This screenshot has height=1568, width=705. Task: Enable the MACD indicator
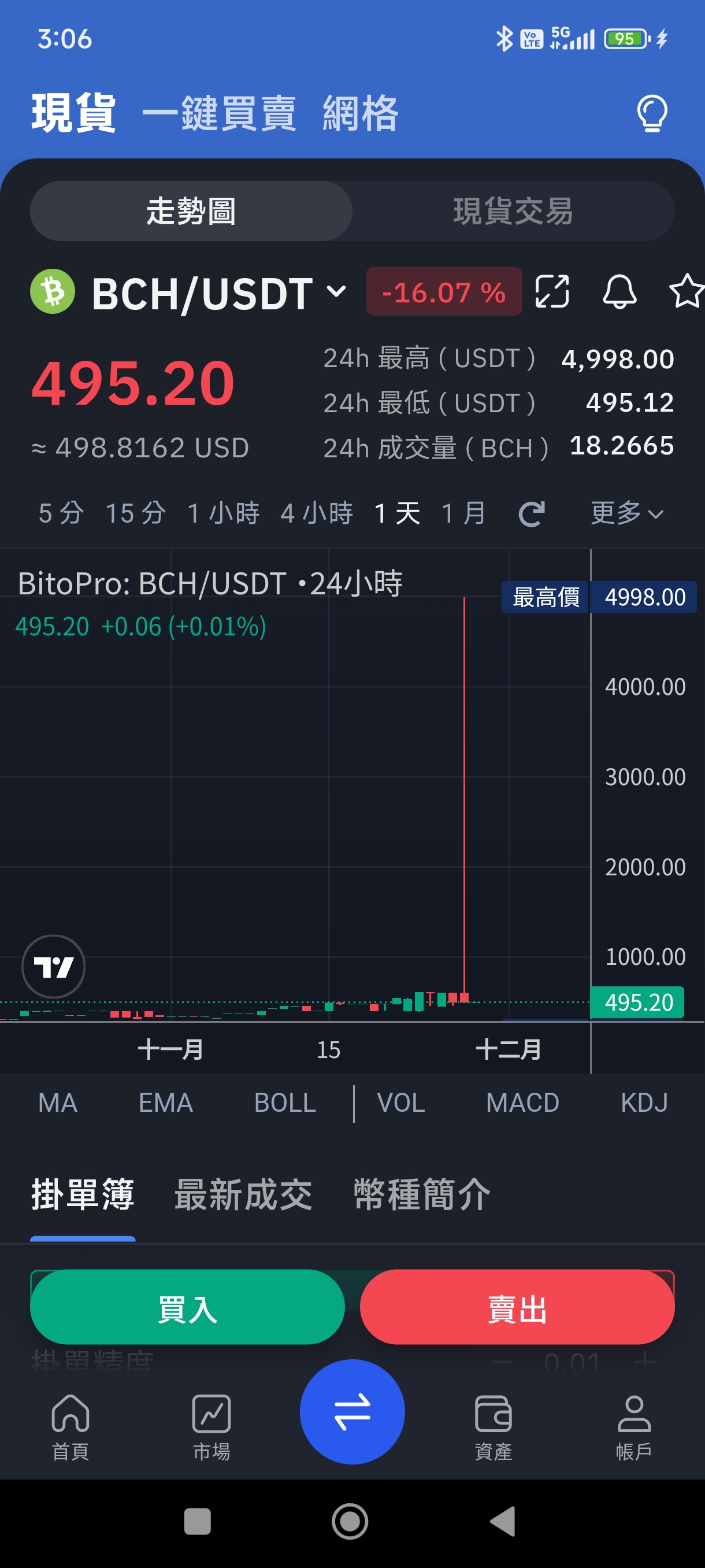(522, 1103)
